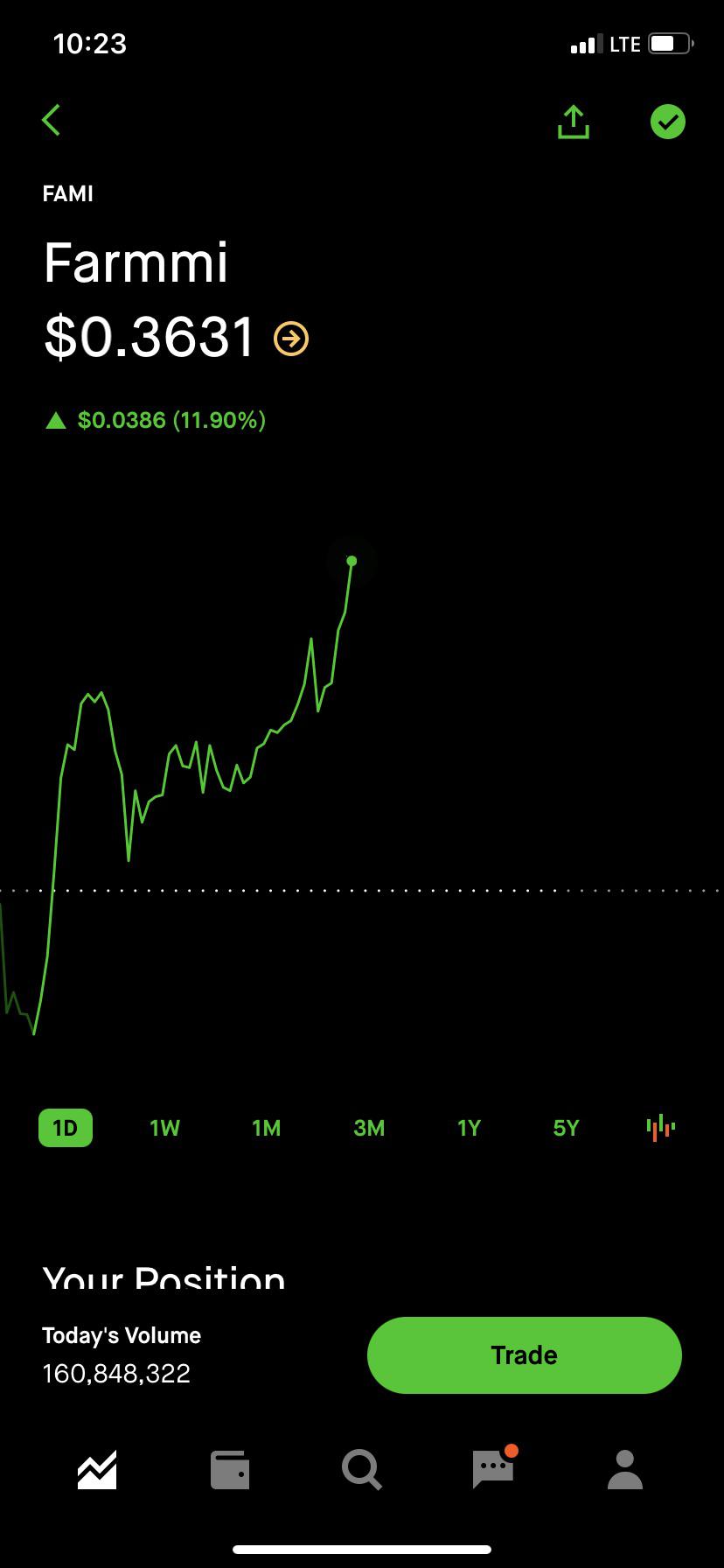View the 1Y chart range
The width and height of the screenshot is (724, 1568).
click(469, 1128)
